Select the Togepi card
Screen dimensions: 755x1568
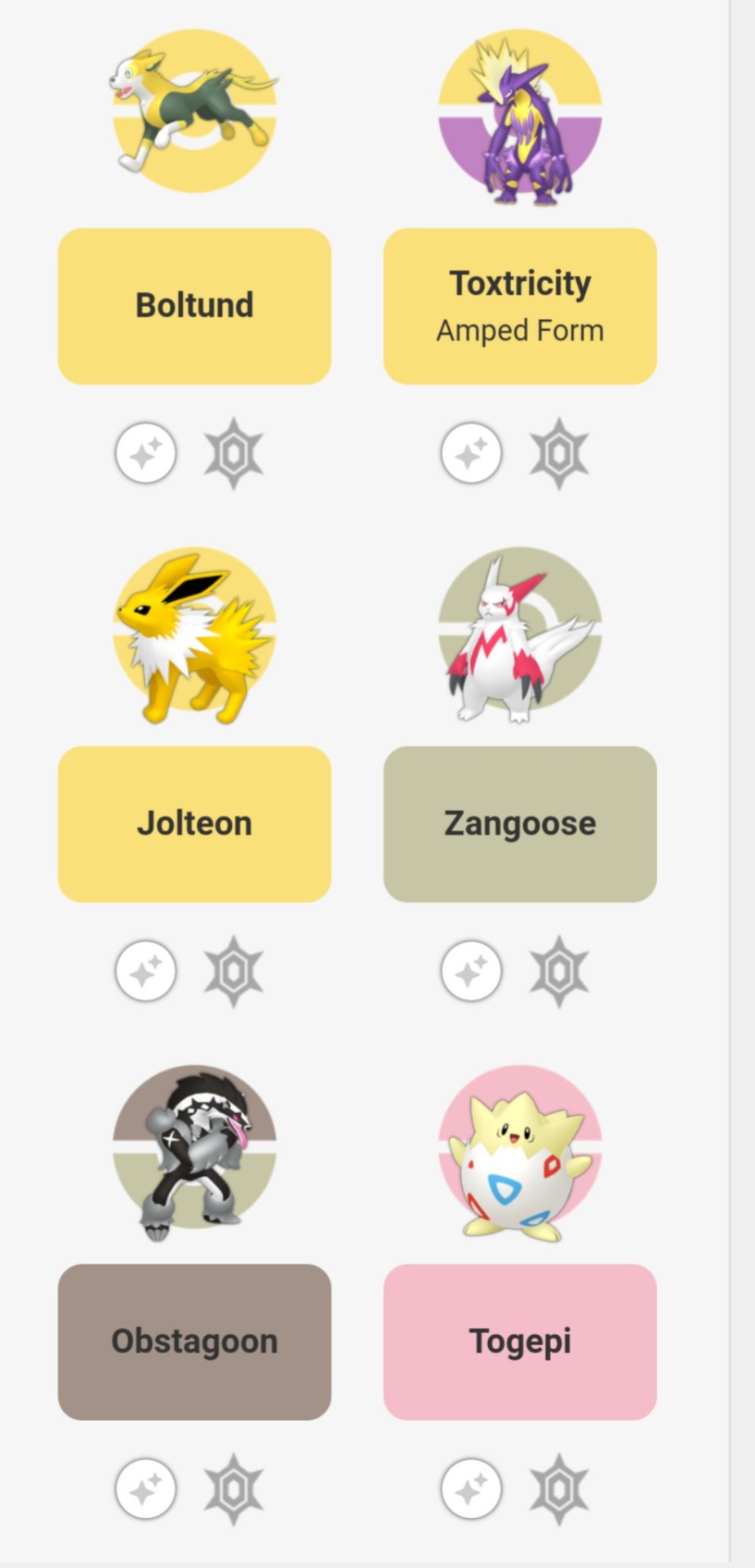(520, 1342)
